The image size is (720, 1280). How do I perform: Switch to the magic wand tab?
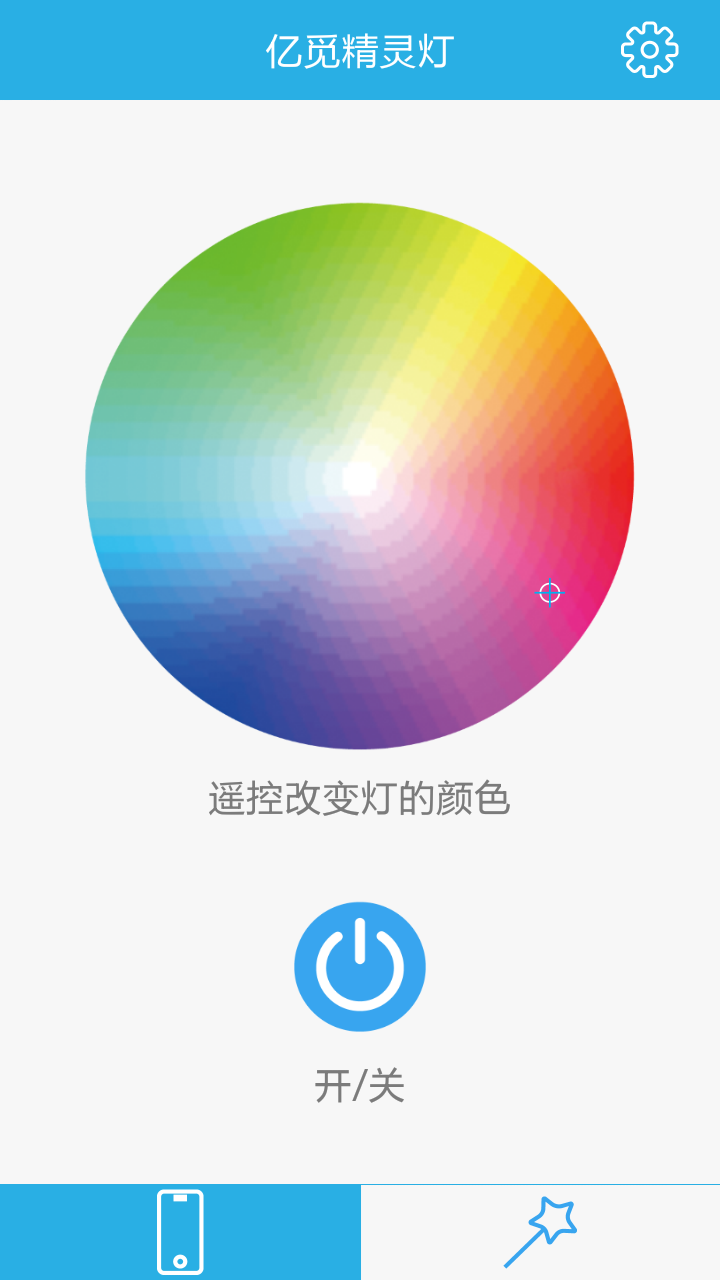click(540, 1231)
